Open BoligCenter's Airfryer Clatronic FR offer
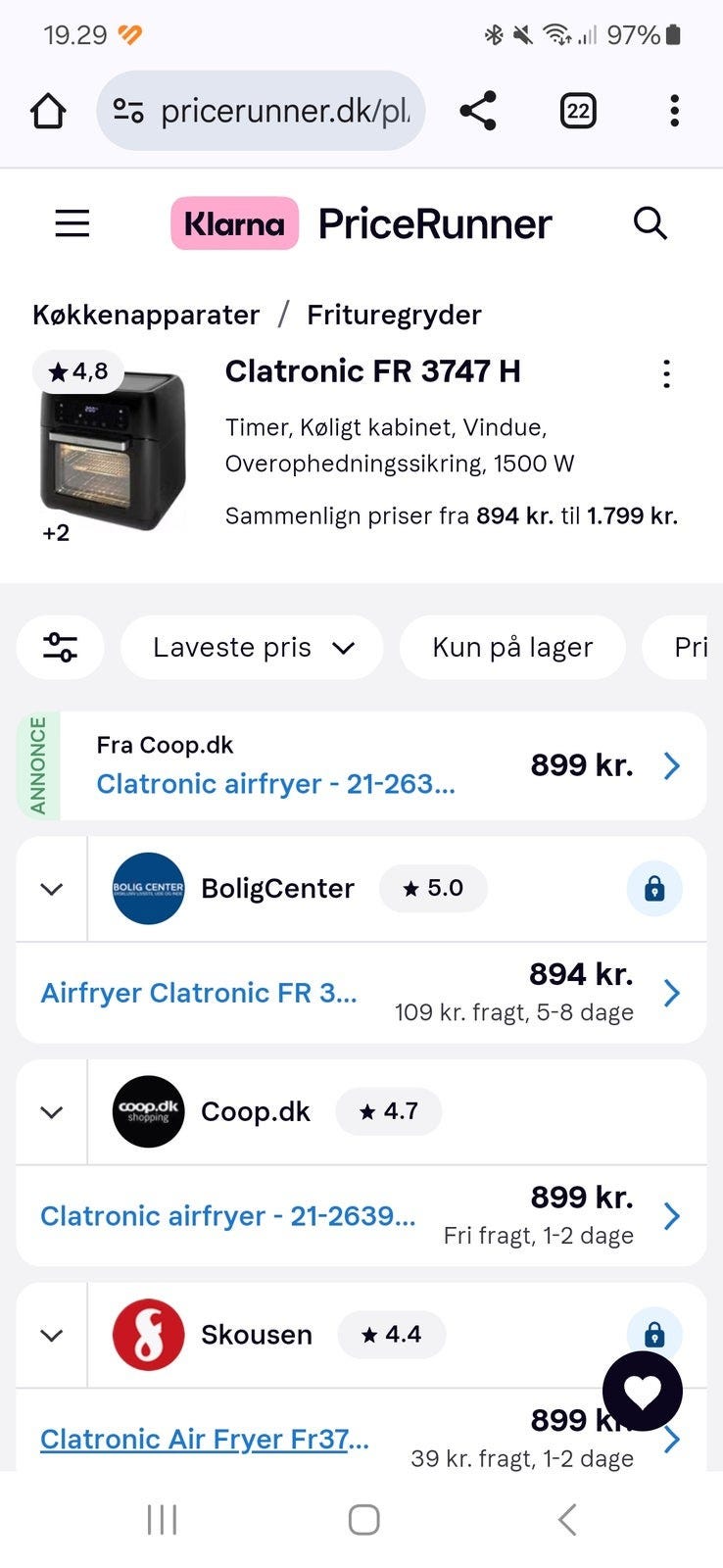 [199, 993]
